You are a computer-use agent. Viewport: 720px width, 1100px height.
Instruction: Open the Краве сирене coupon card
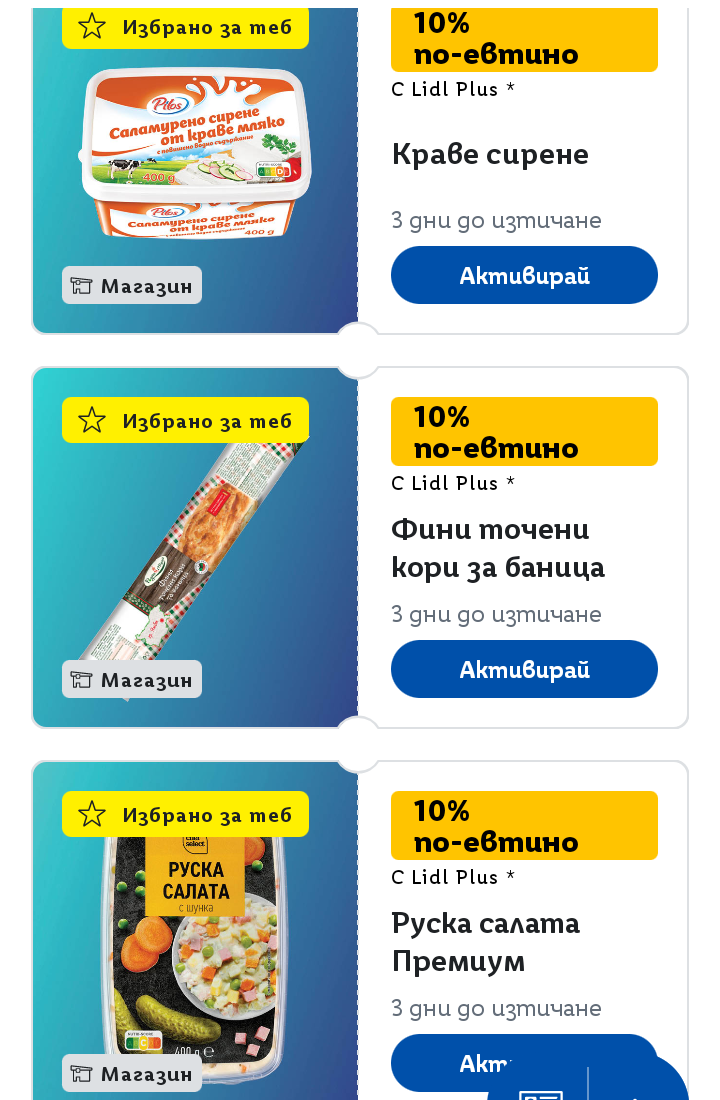tap(490, 155)
